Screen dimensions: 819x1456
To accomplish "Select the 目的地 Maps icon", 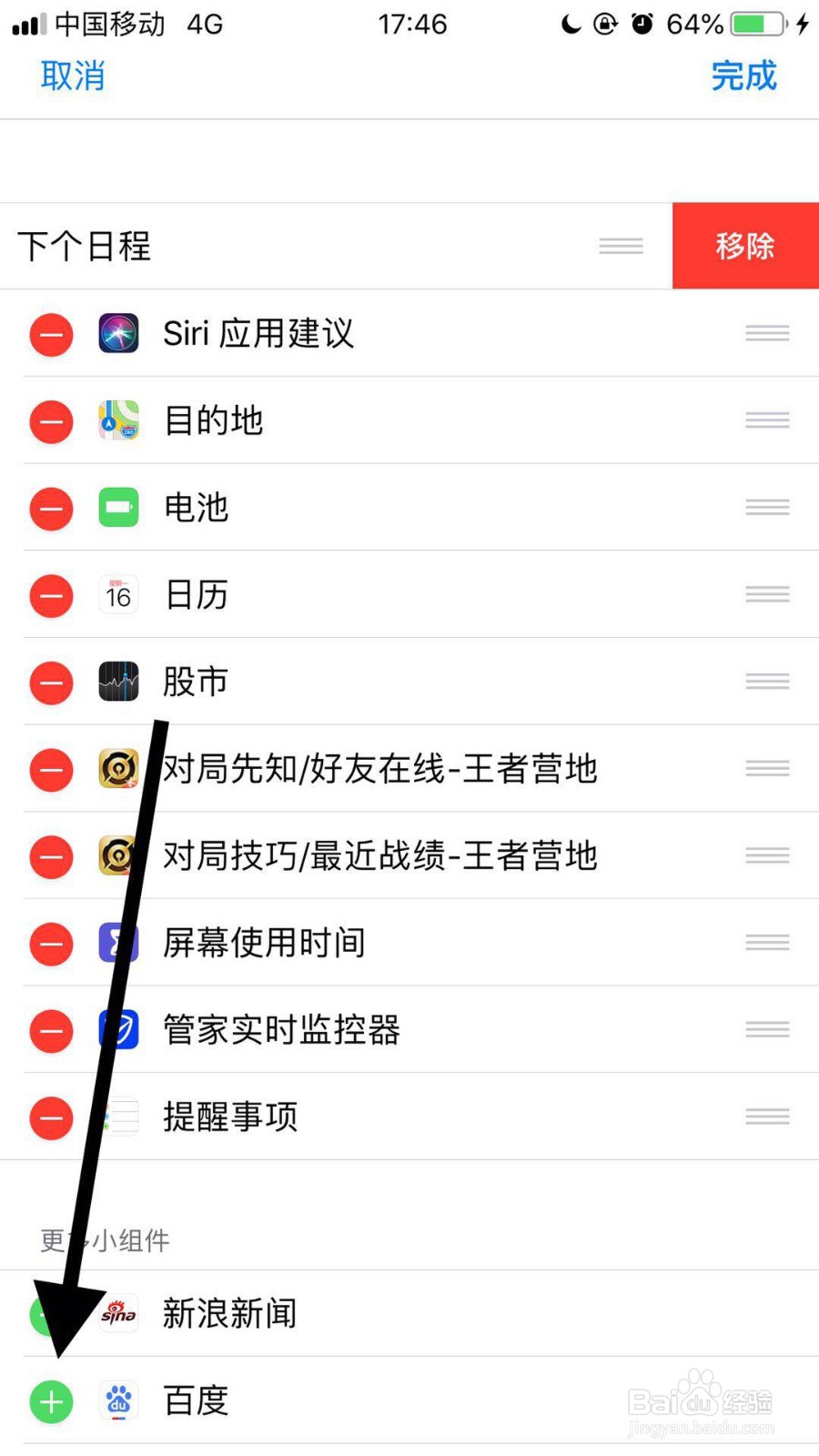I will [117, 420].
